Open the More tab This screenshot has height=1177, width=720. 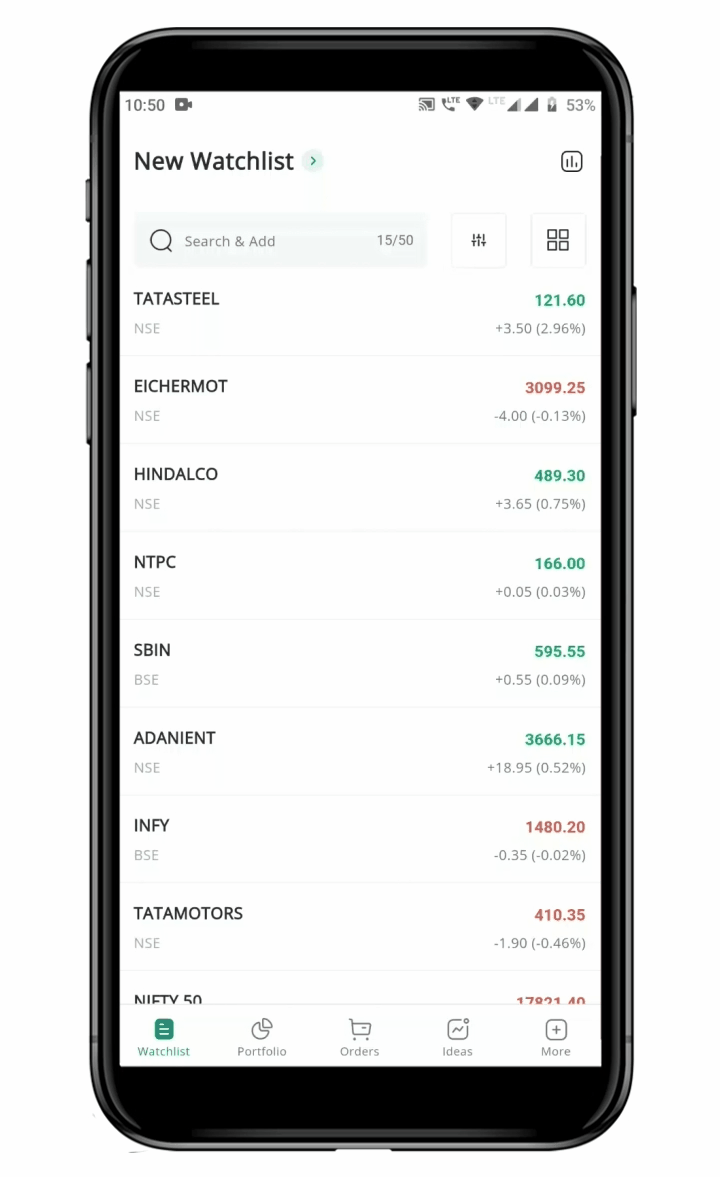[556, 1037]
